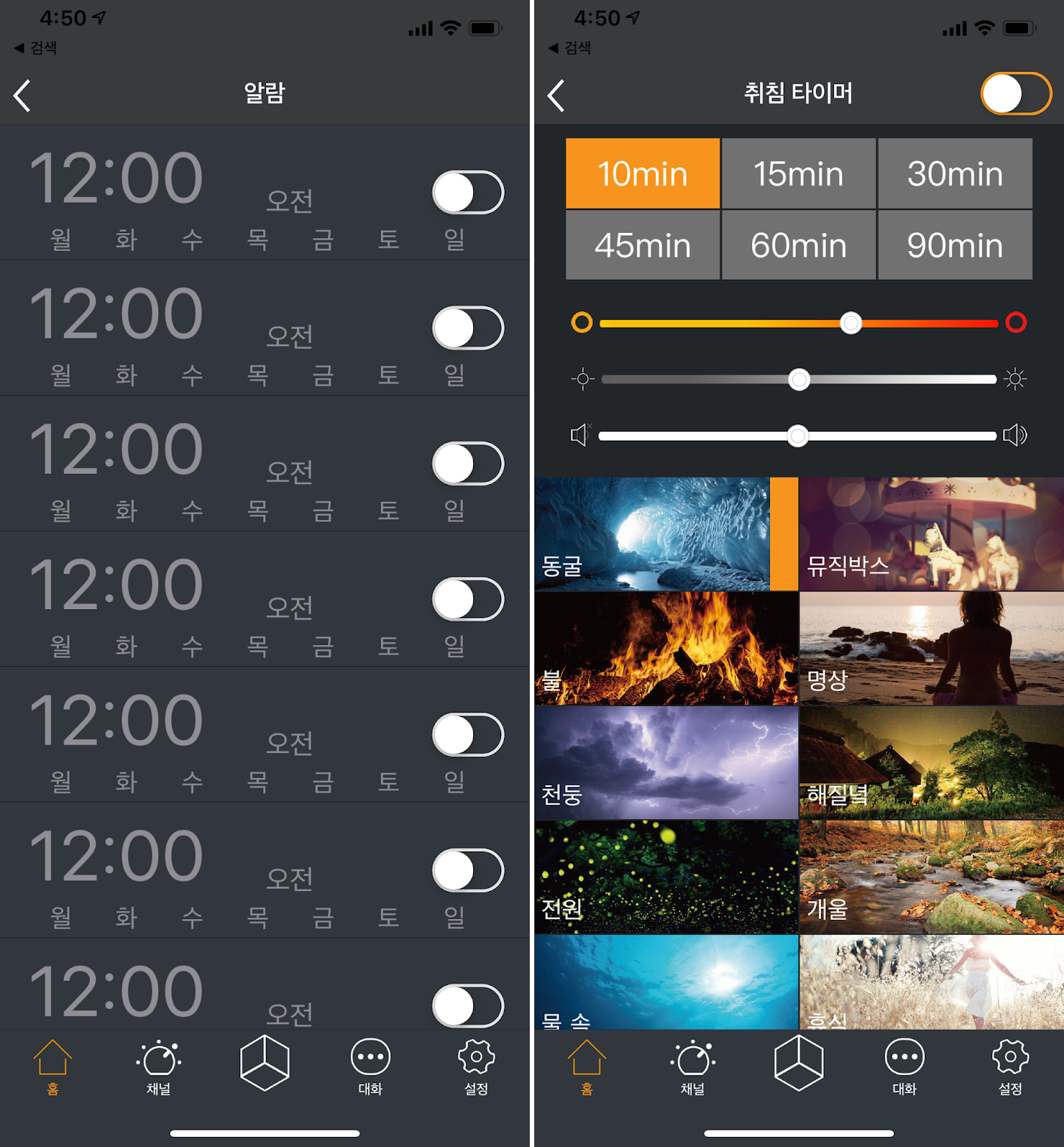Viewport: 1064px width, 1147px height.
Task: Choose the 뮤직박스 sound scene
Action: point(931,534)
